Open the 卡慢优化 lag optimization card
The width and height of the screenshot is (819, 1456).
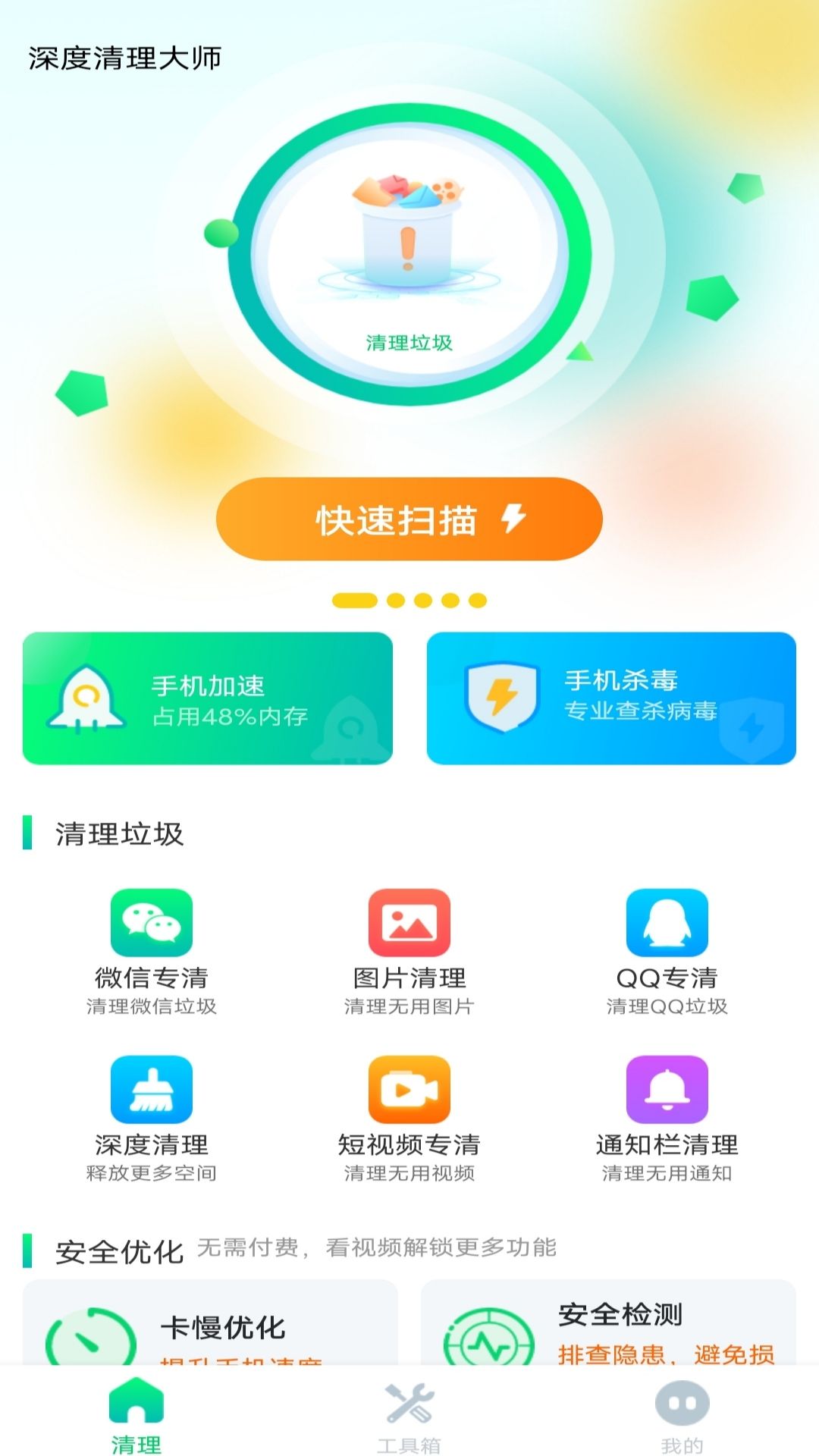coord(211,1326)
